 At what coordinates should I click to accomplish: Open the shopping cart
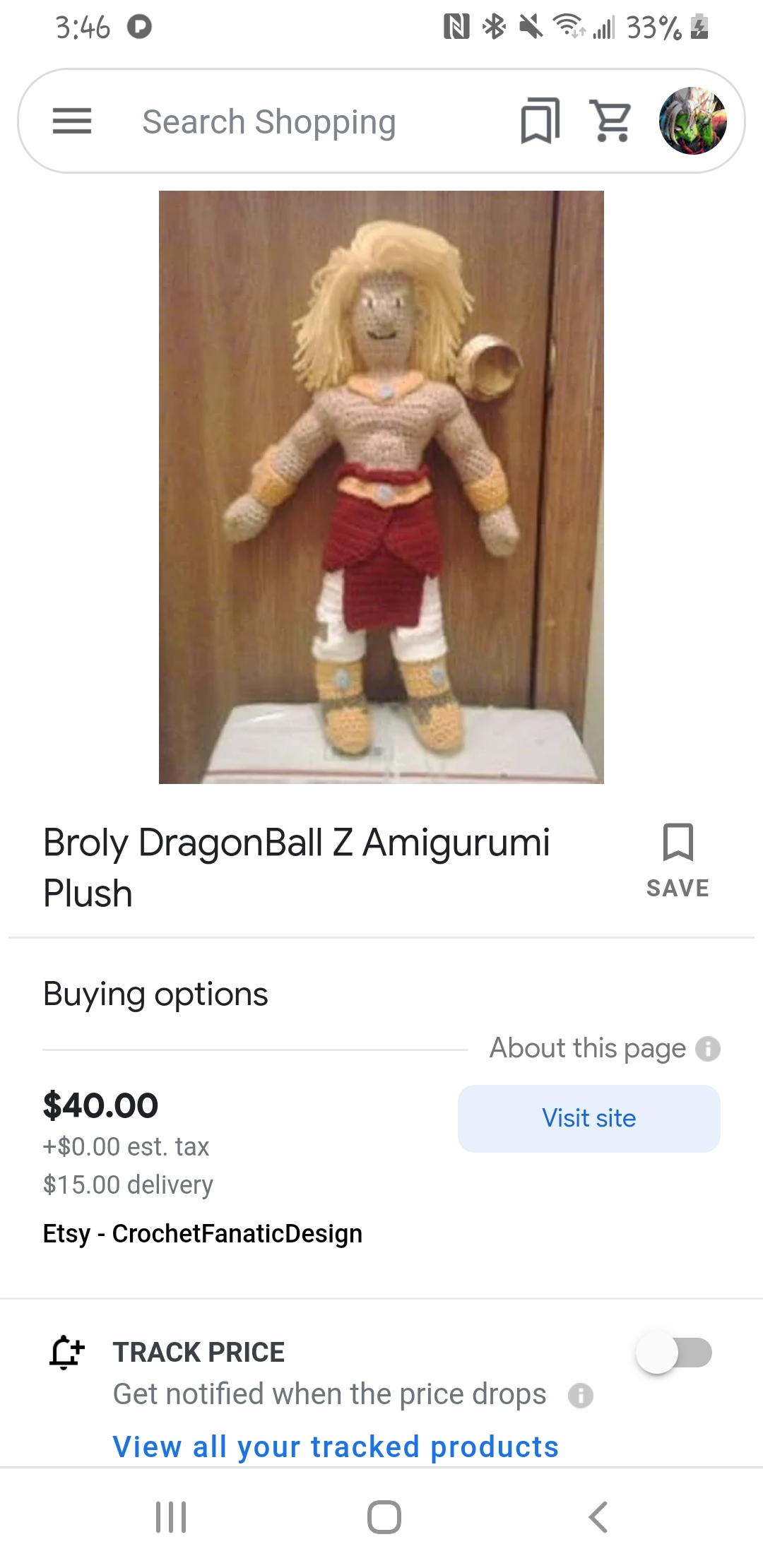[x=612, y=121]
